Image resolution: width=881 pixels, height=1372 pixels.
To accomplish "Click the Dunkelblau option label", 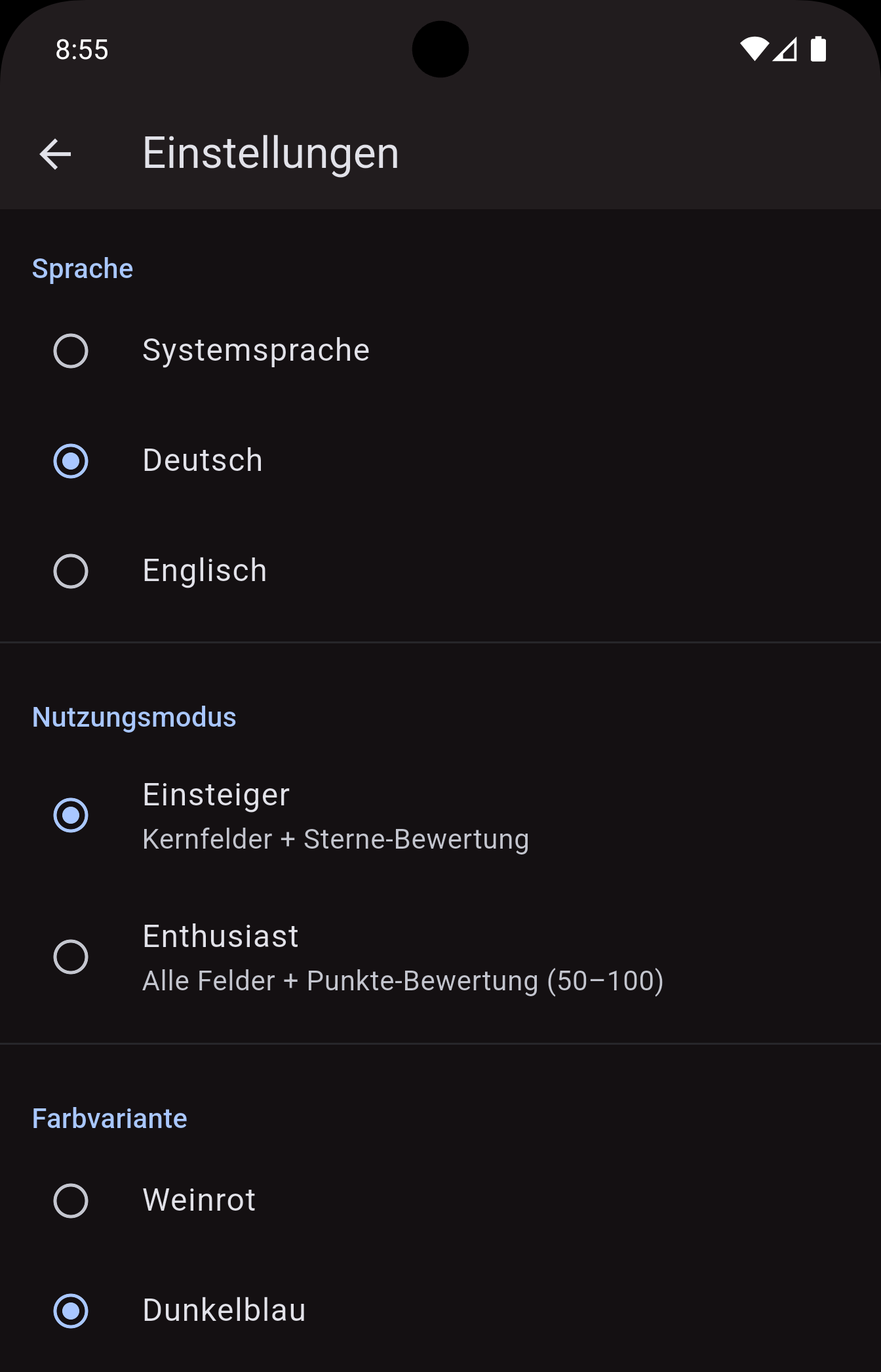I will pos(224,1310).
